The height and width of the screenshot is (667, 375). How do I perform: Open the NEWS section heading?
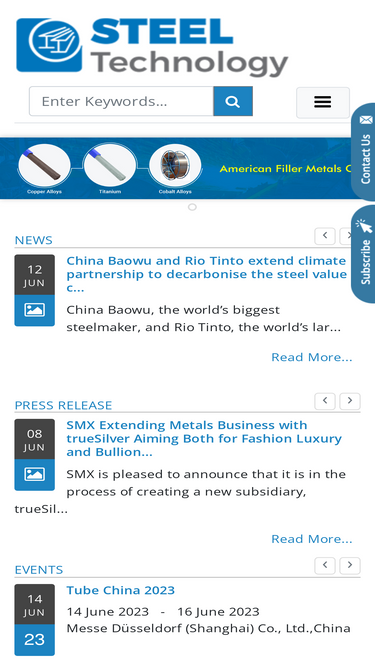click(34, 240)
